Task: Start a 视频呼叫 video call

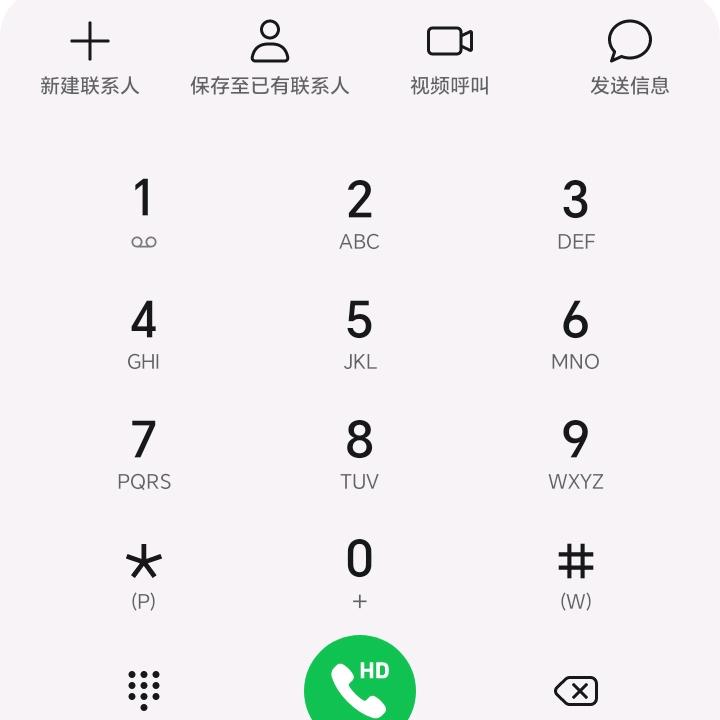Action: 449,58
